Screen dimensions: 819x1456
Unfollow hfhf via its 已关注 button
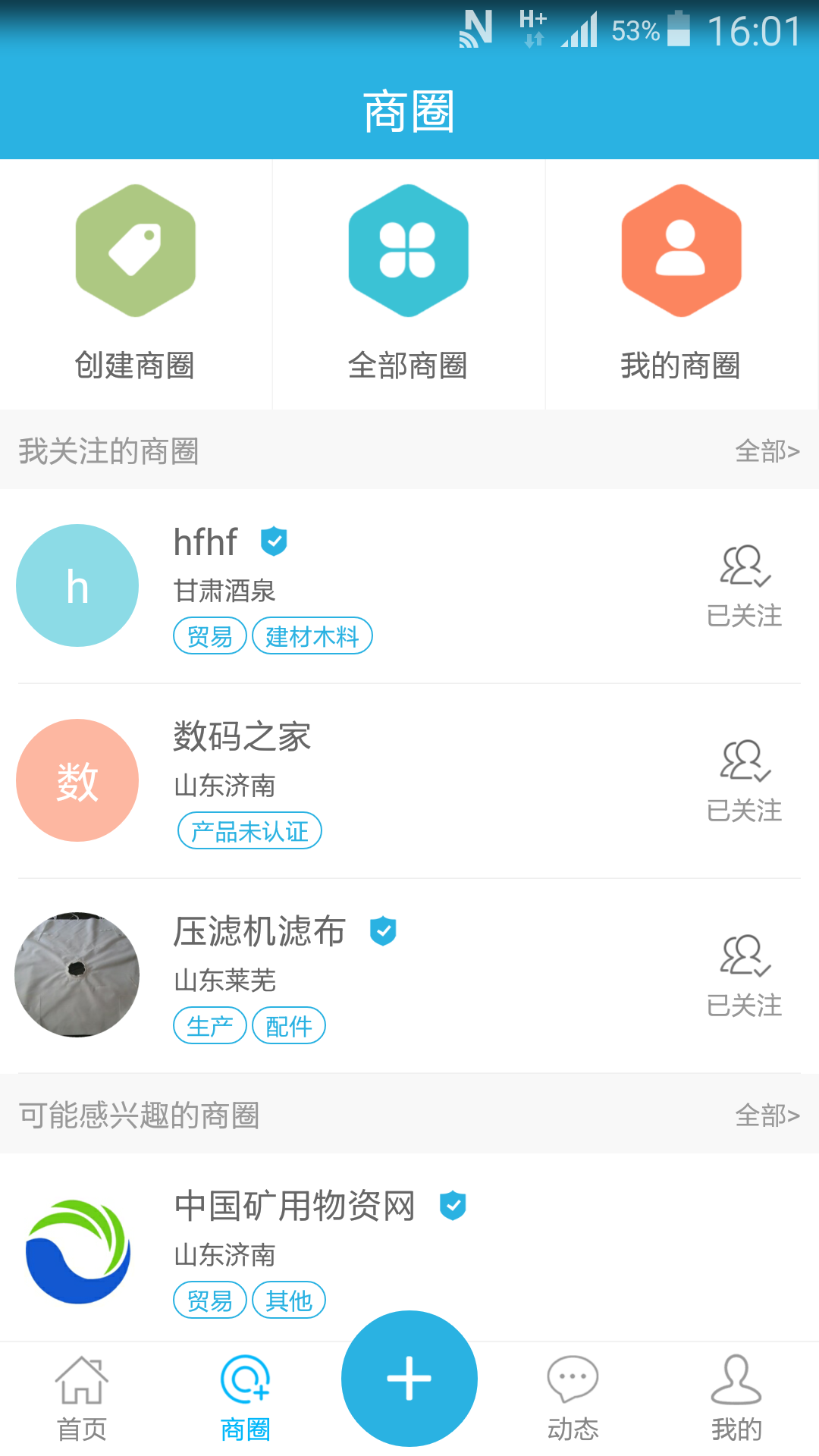click(x=744, y=586)
